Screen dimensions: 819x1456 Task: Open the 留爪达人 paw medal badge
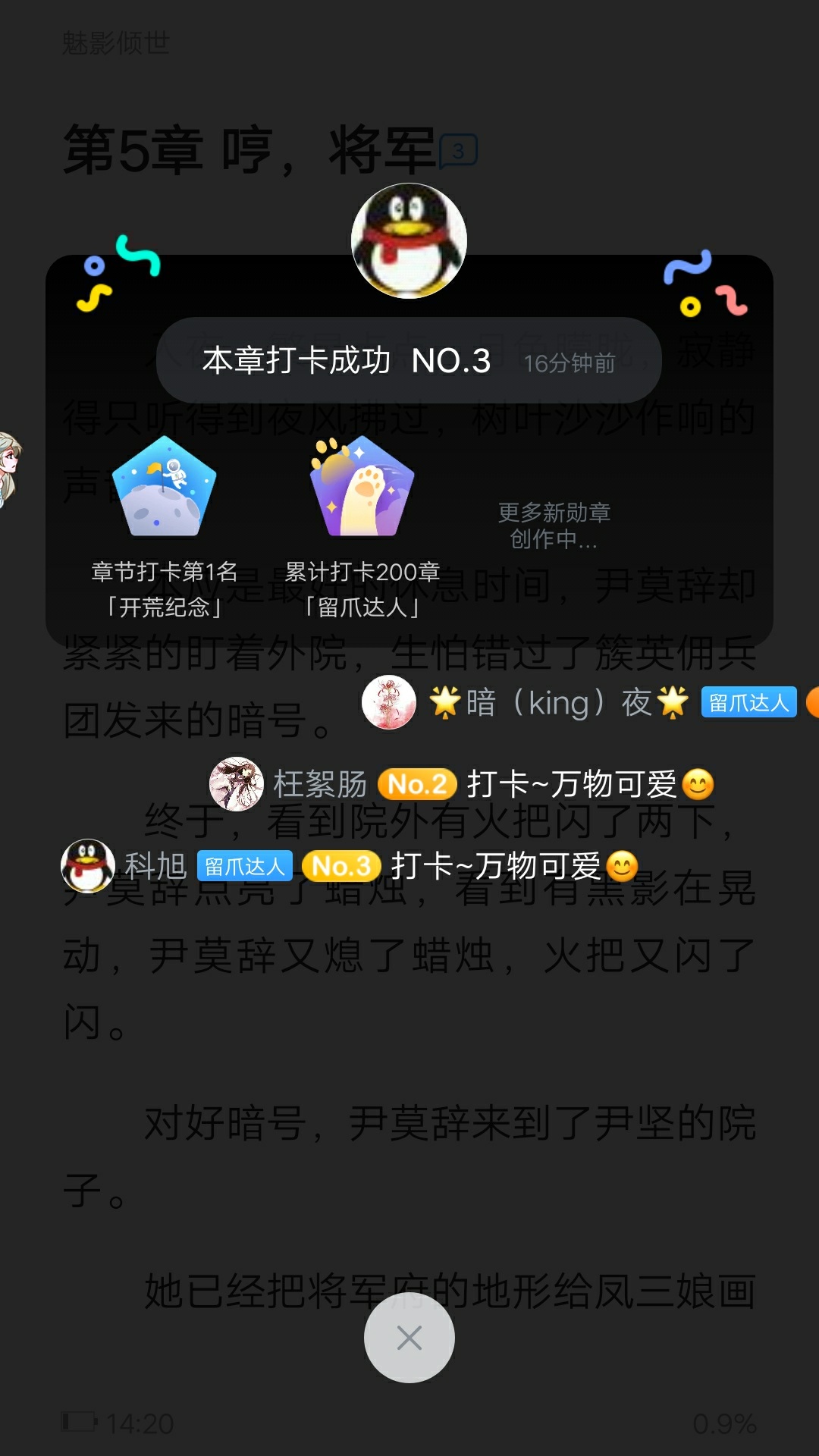tap(362, 487)
